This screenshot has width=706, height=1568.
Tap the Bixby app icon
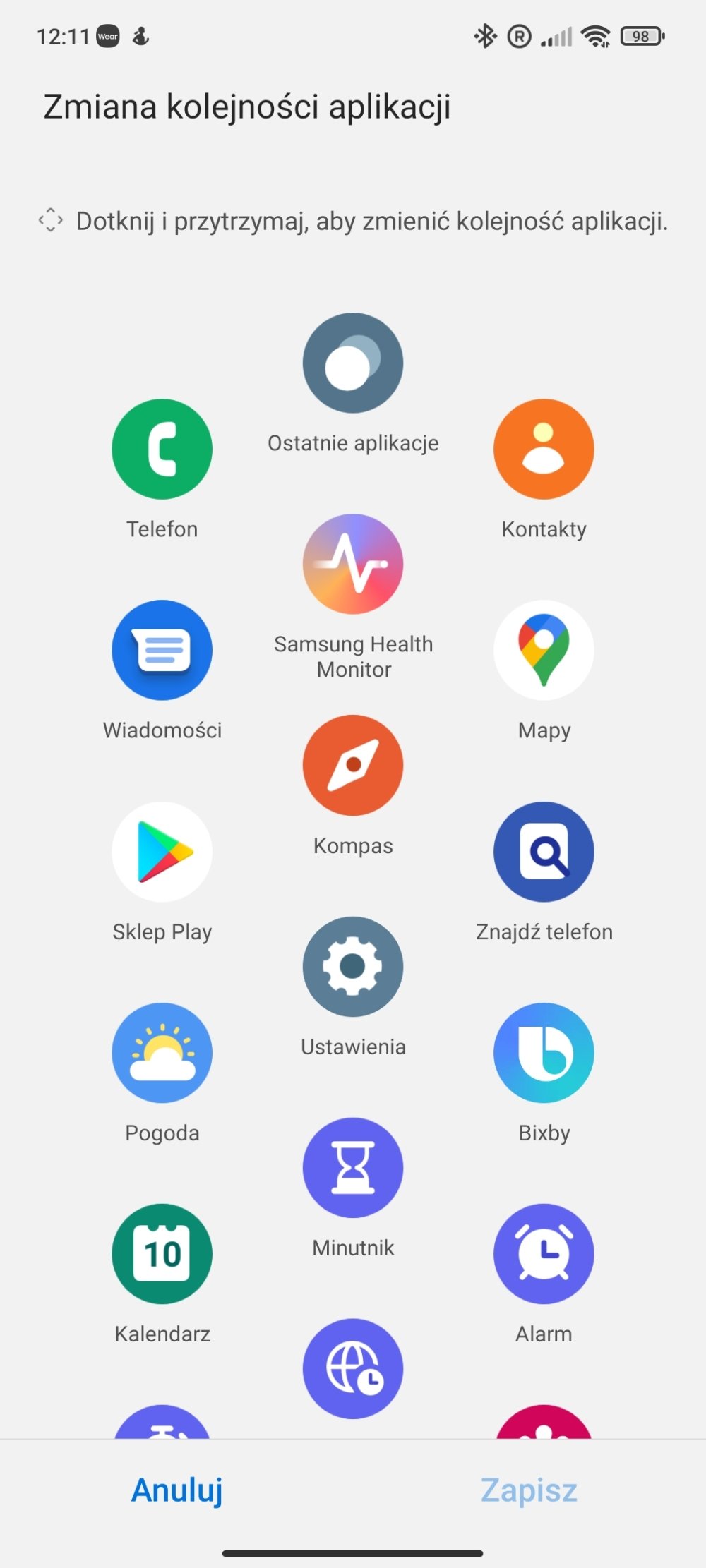coord(544,1052)
